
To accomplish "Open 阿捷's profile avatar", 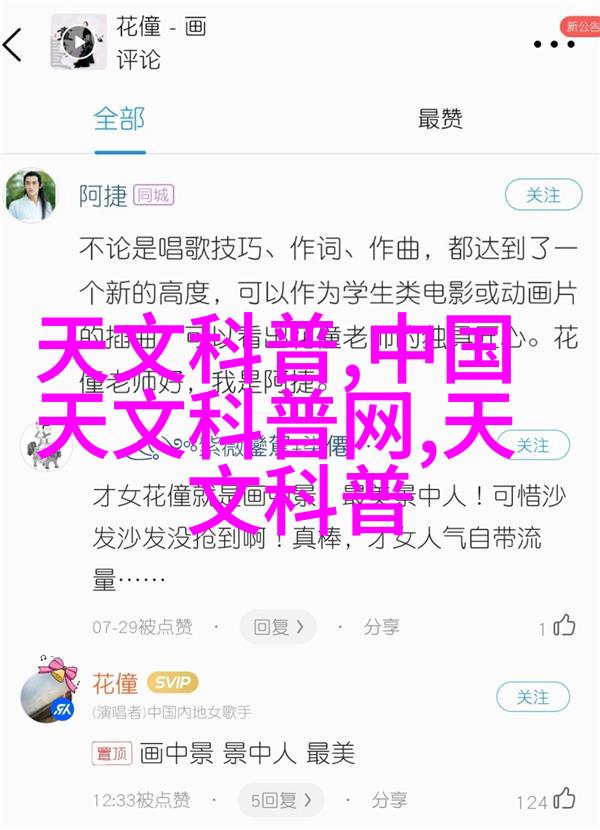I will pyautogui.click(x=31, y=196).
